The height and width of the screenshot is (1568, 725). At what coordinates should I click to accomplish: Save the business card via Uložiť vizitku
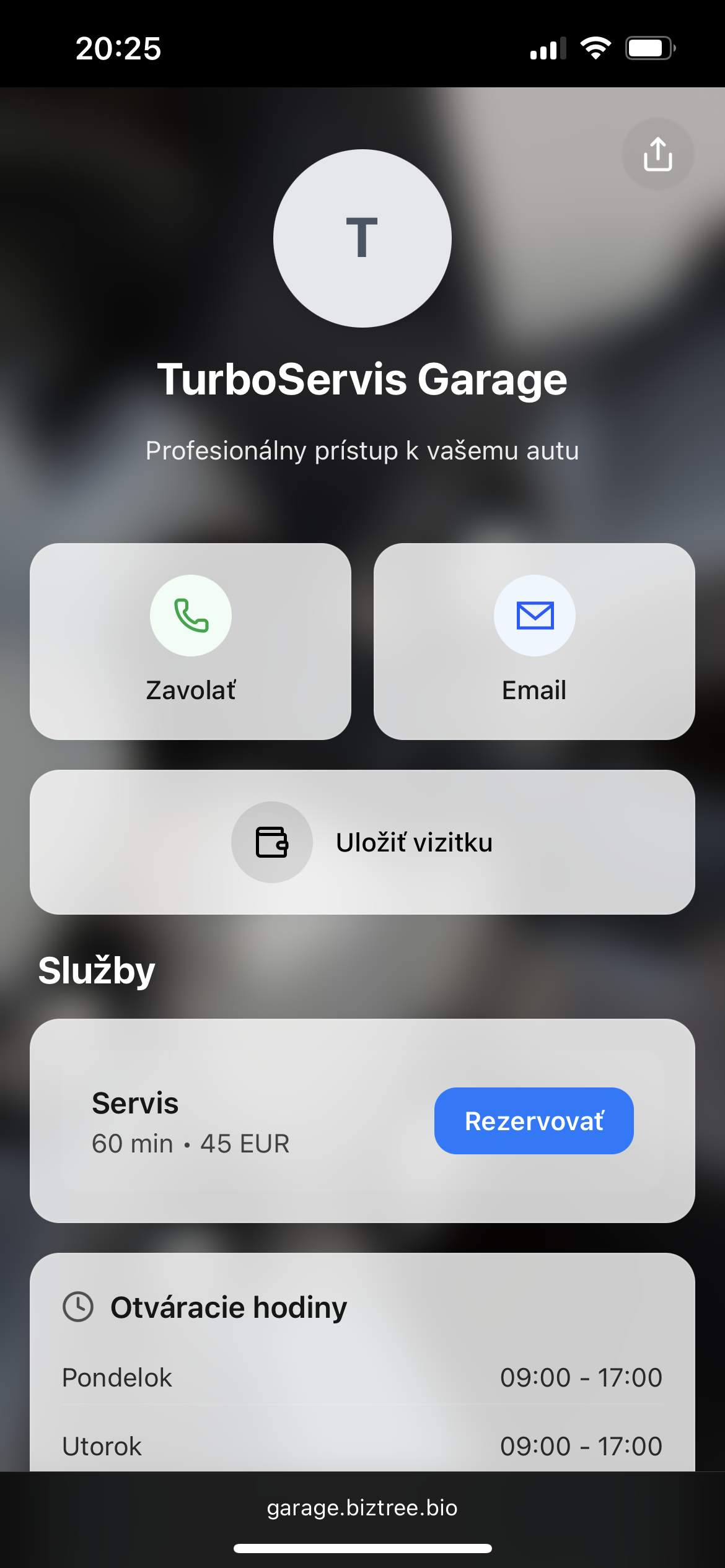tap(362, 842)
